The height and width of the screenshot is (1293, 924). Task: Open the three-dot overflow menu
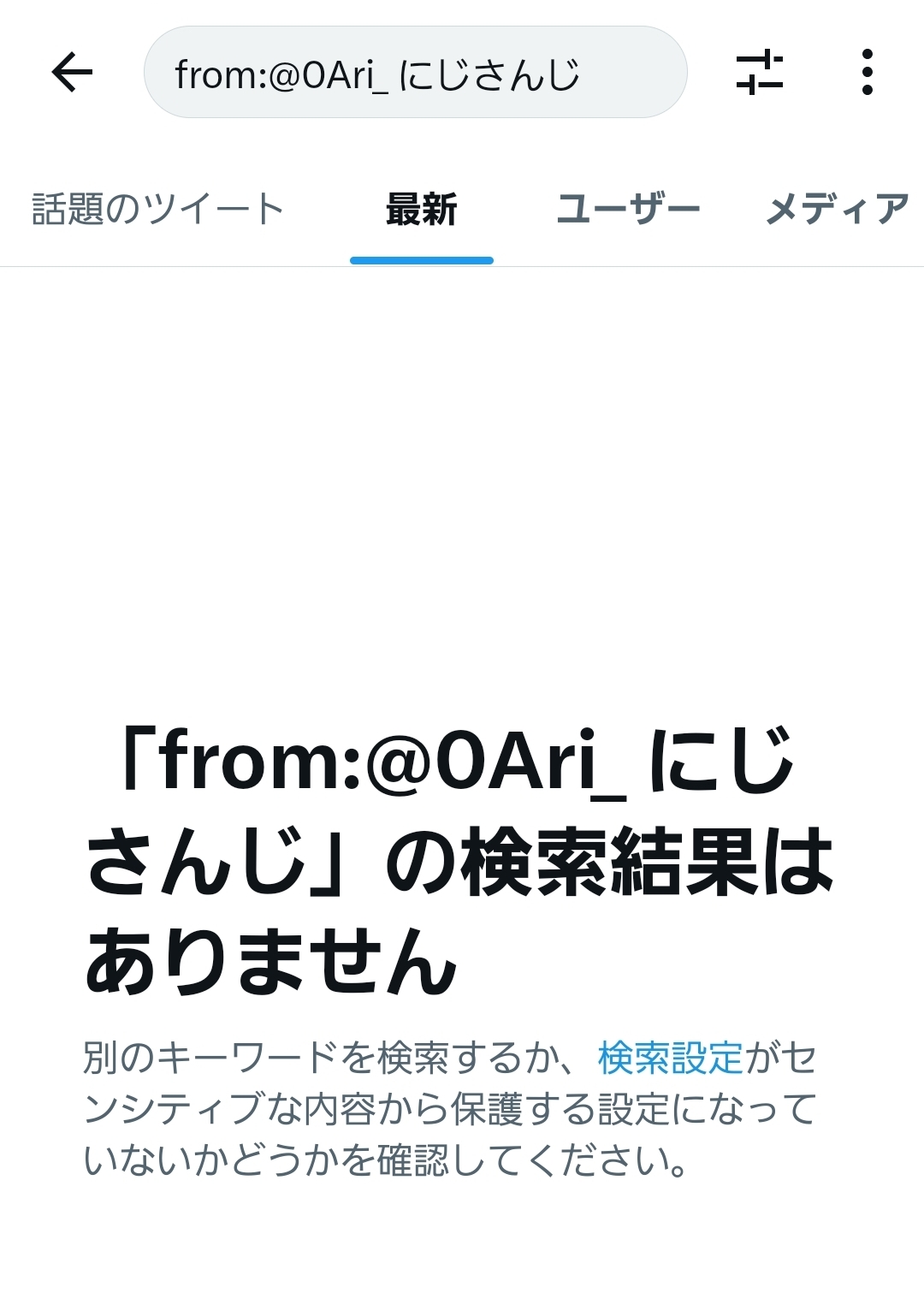pyautogui.click(x=867, y=72)
